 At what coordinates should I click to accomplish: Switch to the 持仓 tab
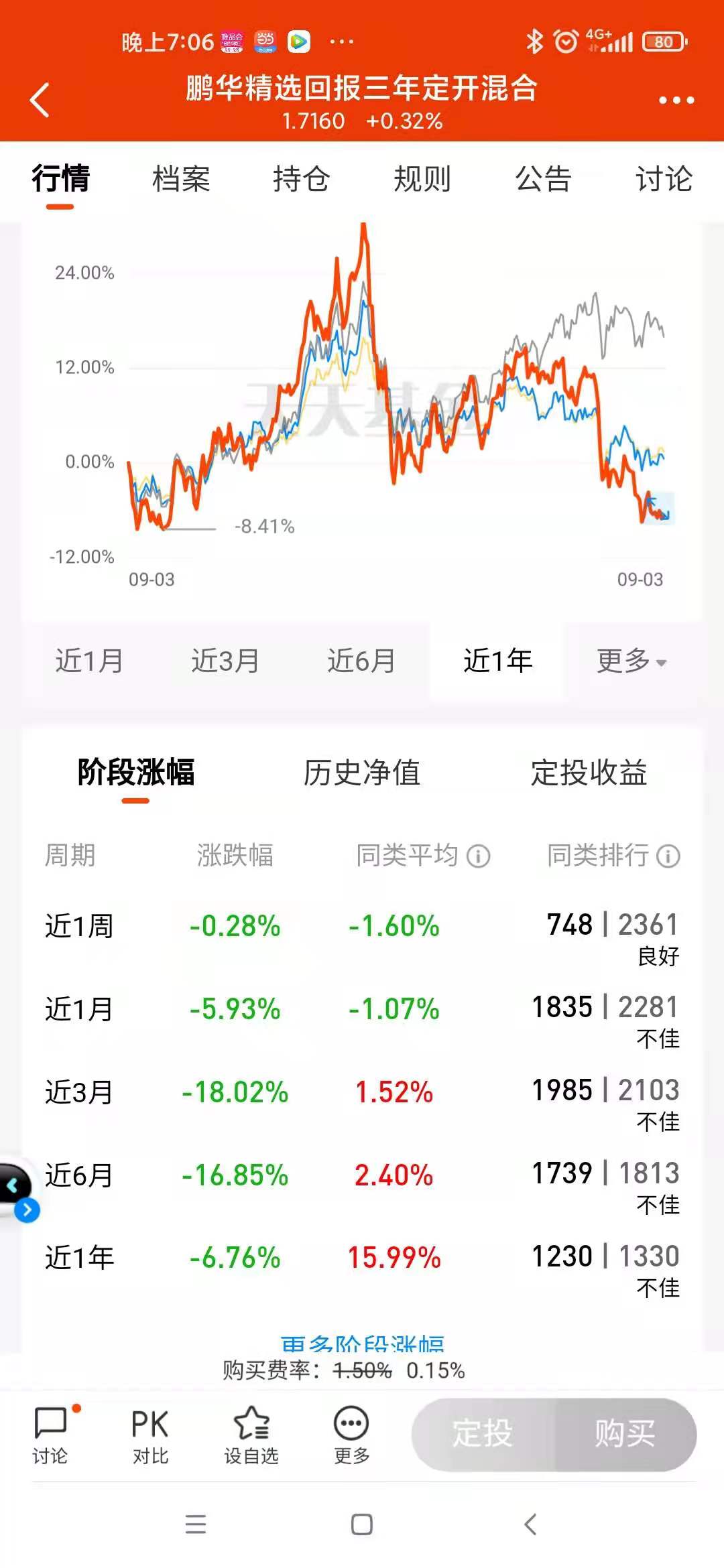[x=302, y=180]
